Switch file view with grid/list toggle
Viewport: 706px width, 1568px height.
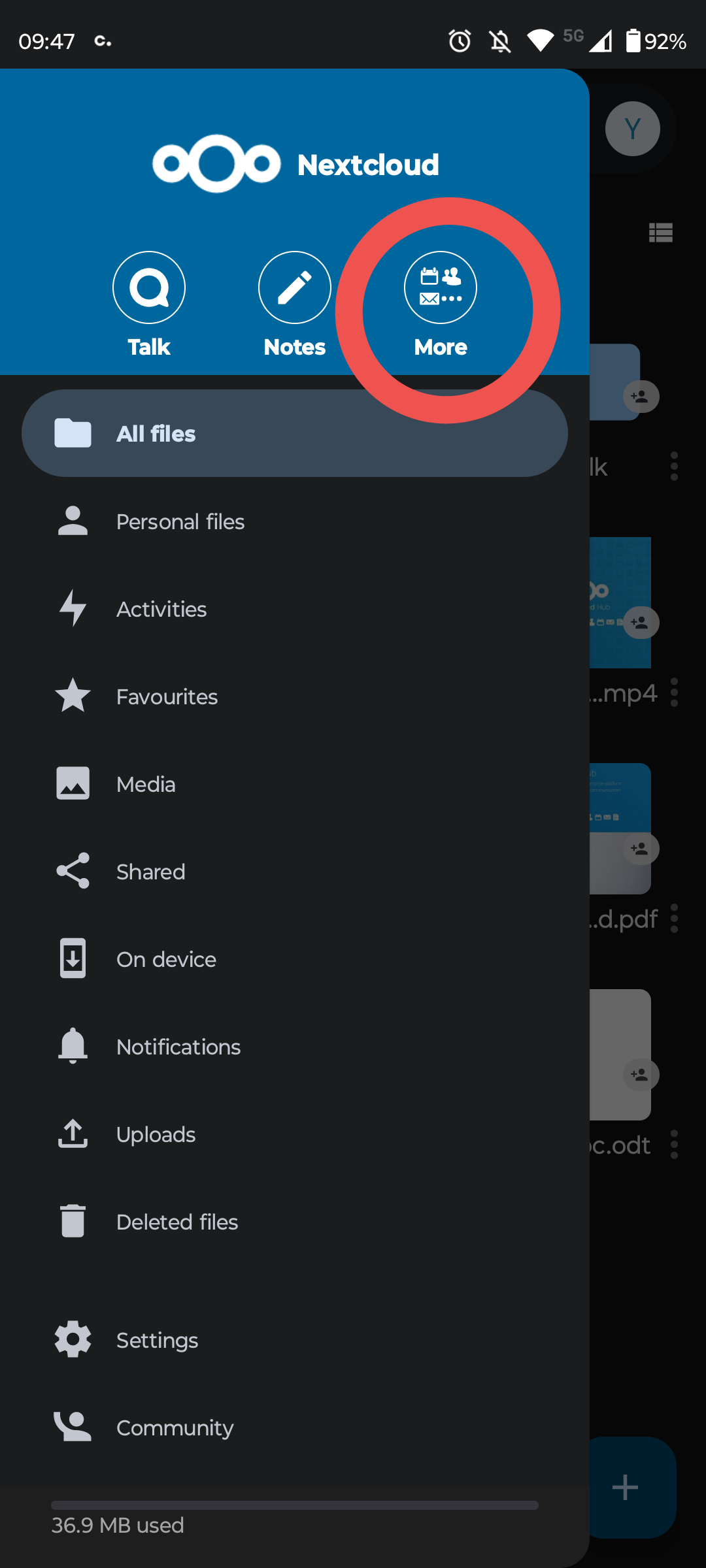[660, 233]
